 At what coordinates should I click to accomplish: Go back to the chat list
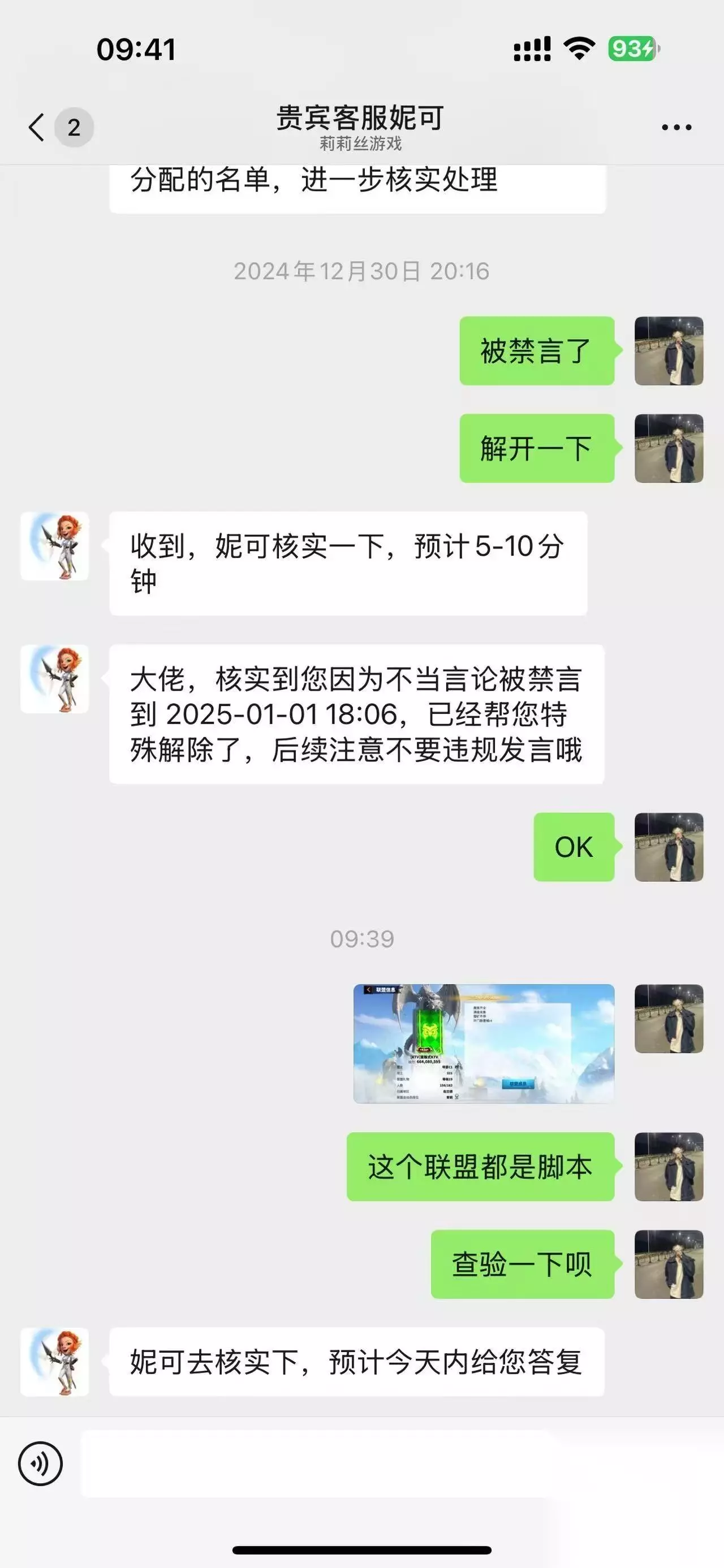tap(37, 127)
